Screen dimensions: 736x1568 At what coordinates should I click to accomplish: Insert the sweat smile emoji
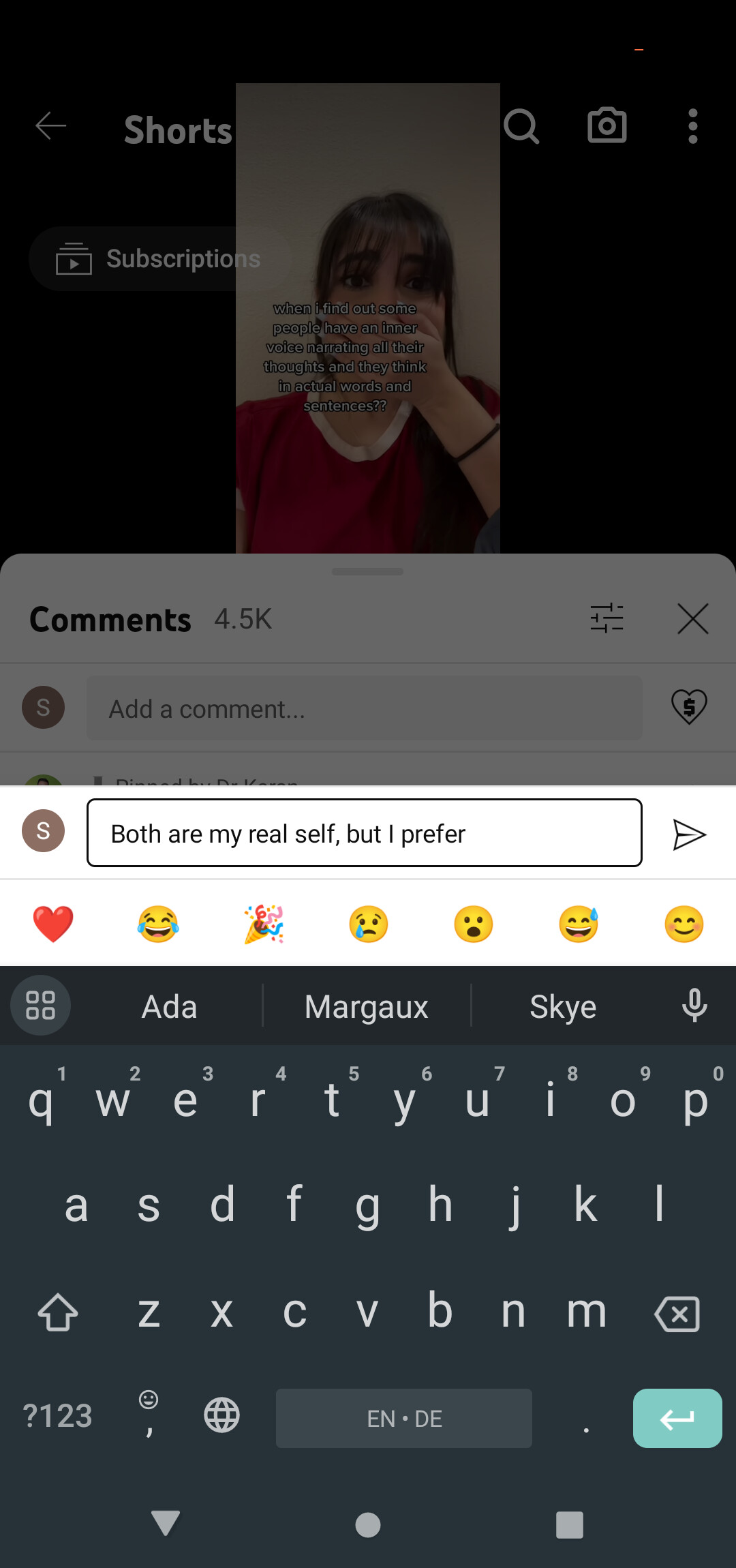[579, 924]
